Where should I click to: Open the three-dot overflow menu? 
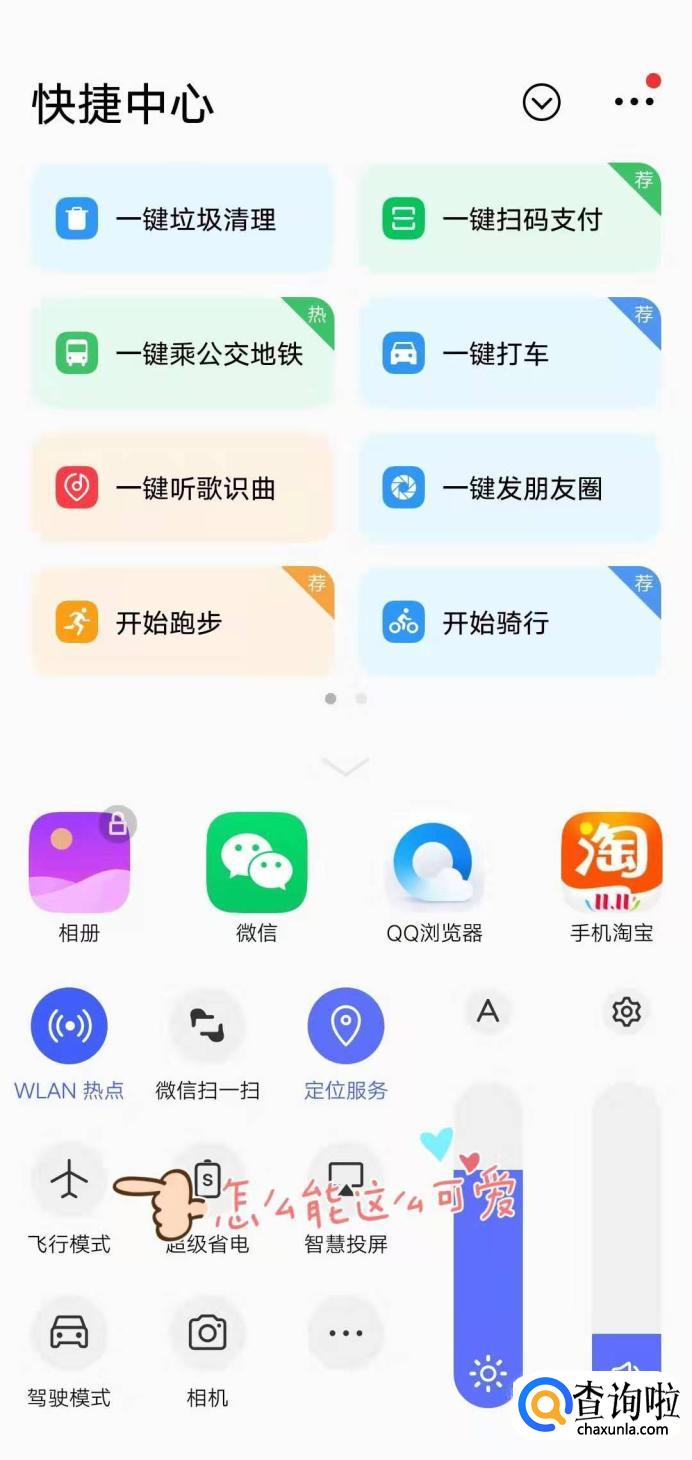(x=634, y=101)
